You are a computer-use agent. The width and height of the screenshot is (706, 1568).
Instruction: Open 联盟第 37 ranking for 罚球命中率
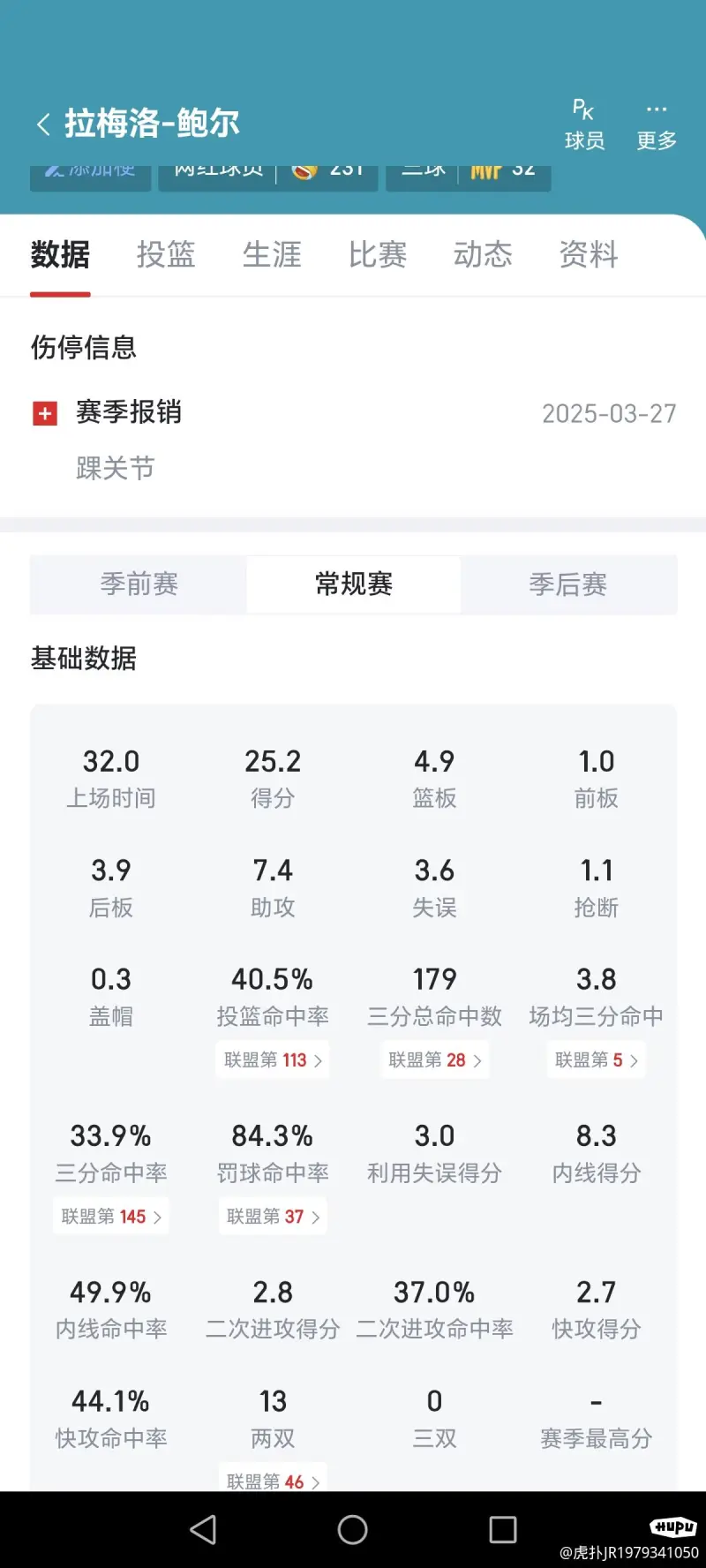[273, 1217]
